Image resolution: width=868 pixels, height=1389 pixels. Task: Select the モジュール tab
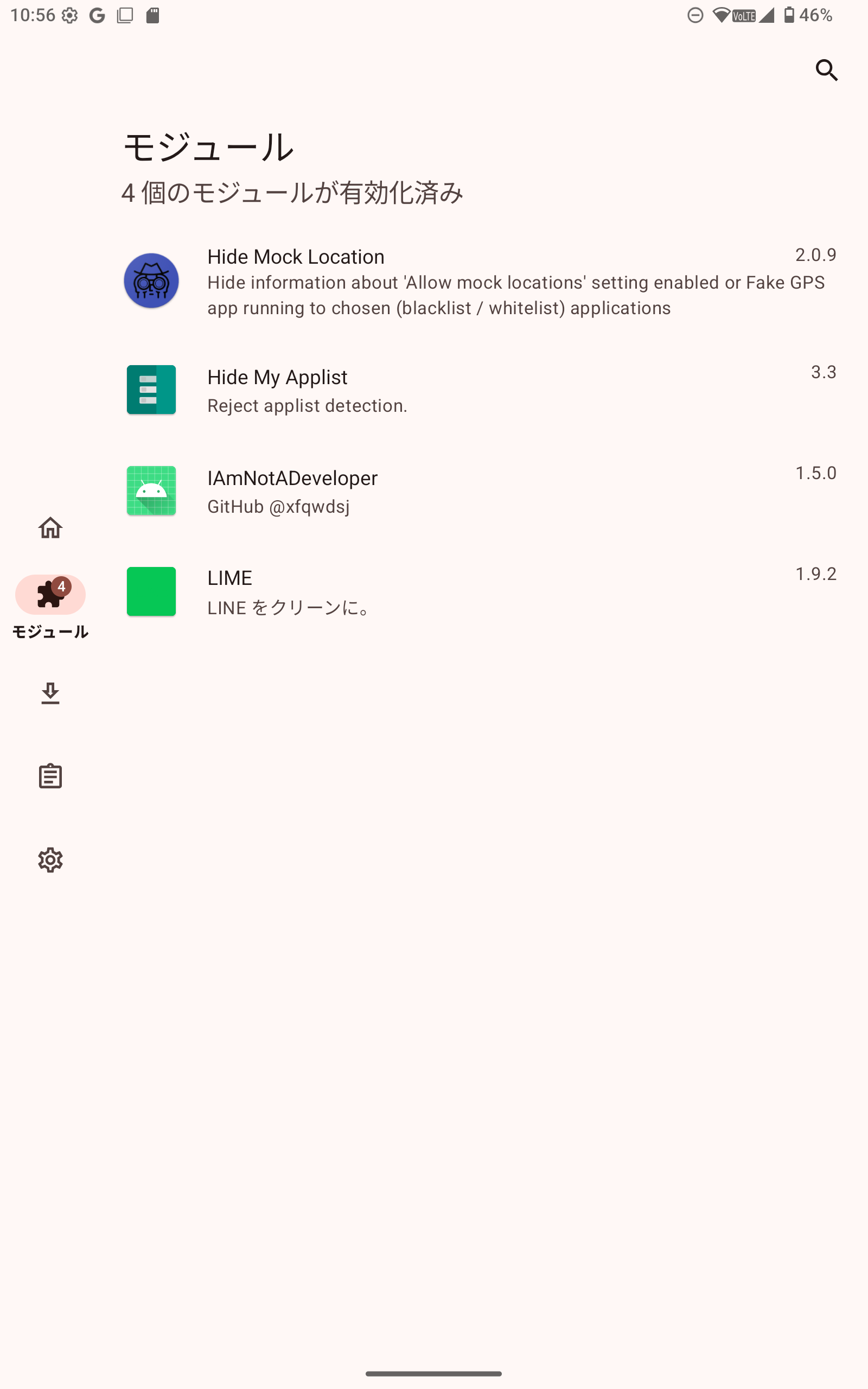pyautogui.click(x=50, y=606)
